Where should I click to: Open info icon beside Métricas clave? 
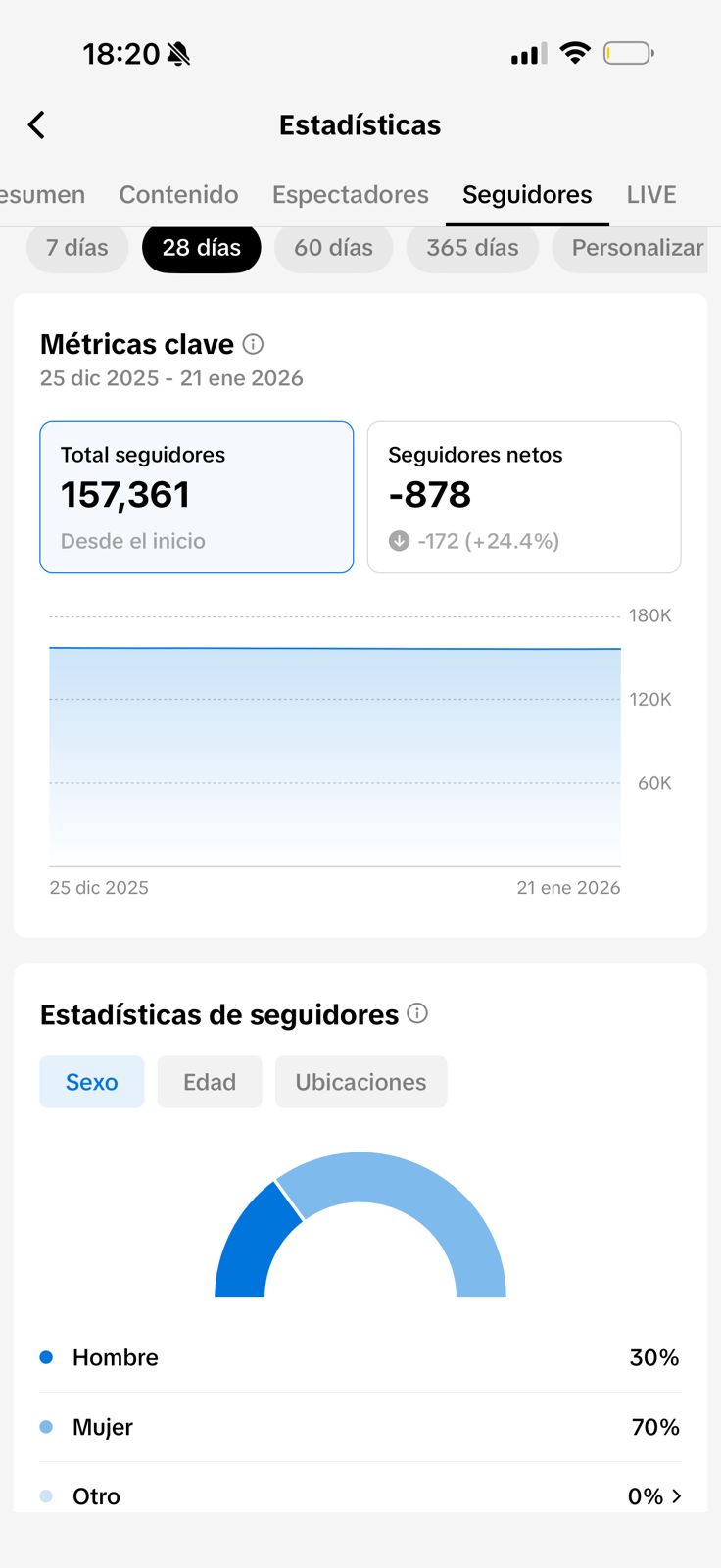point(253,344)
